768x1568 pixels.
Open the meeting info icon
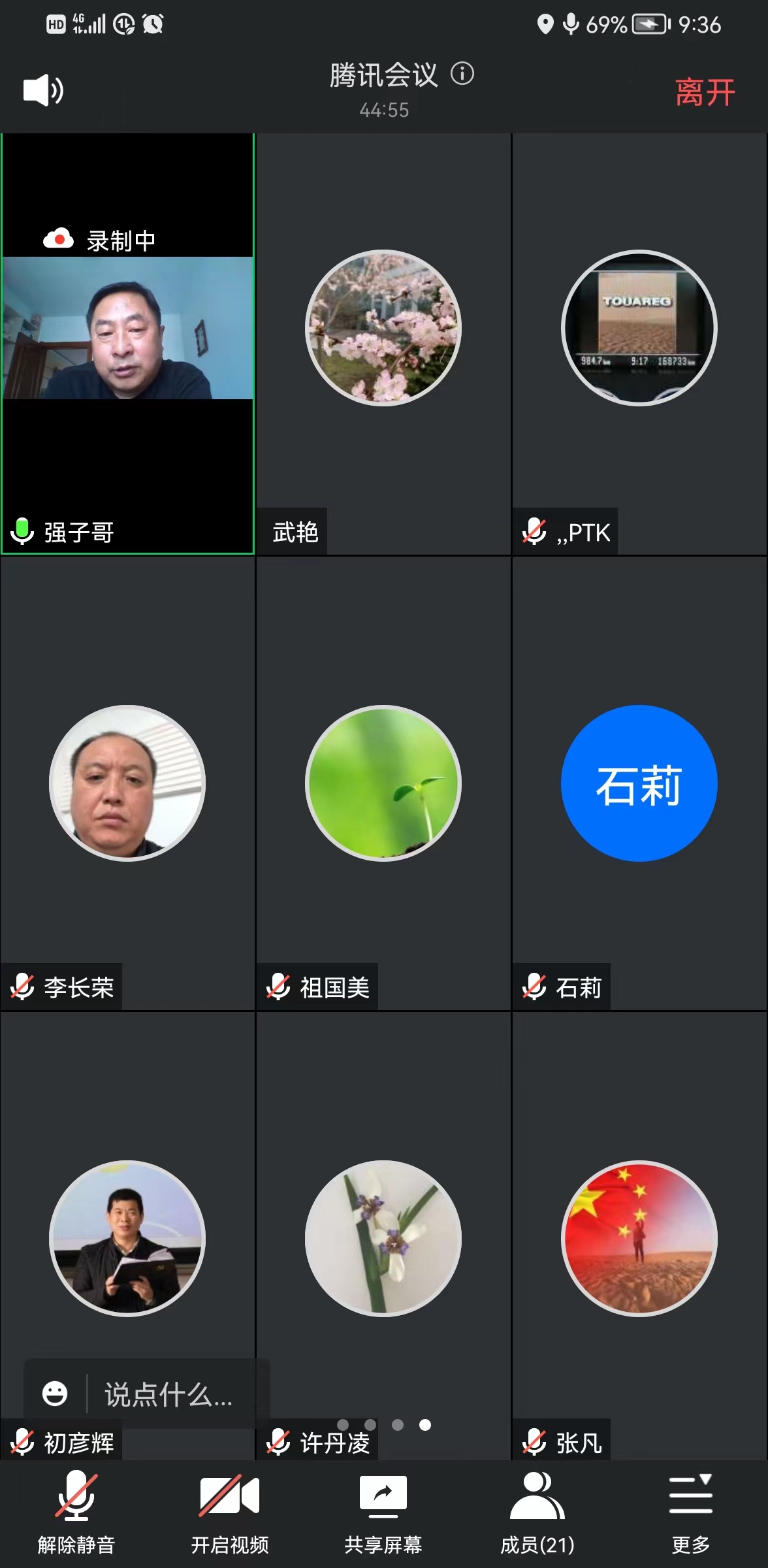pos(462,73)
